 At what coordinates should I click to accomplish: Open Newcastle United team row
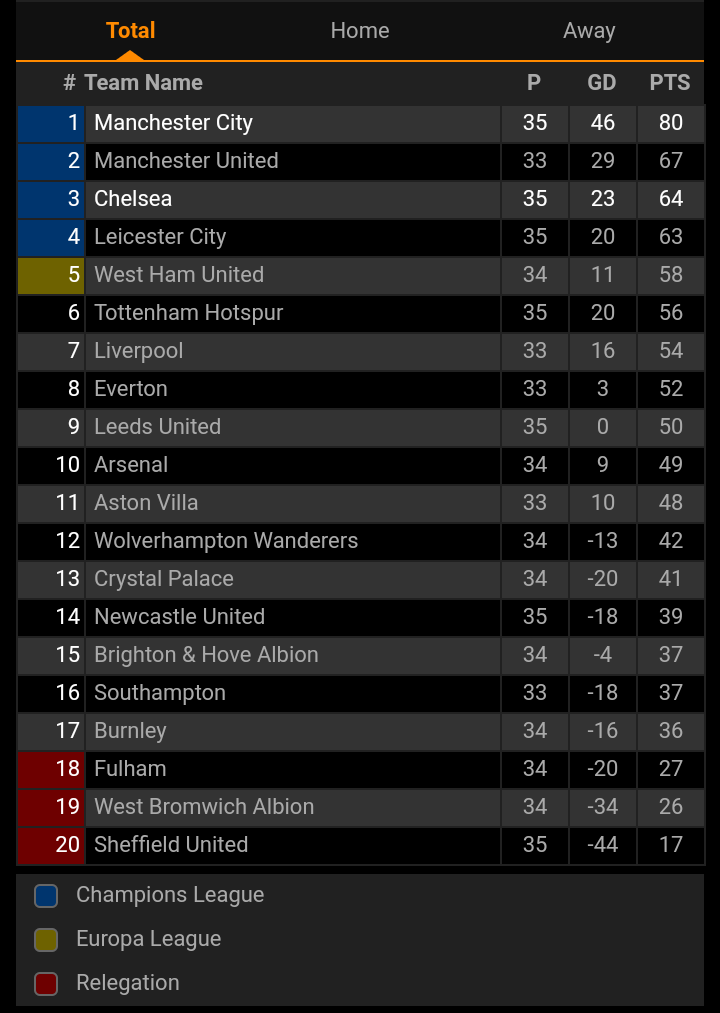[179, 617]
